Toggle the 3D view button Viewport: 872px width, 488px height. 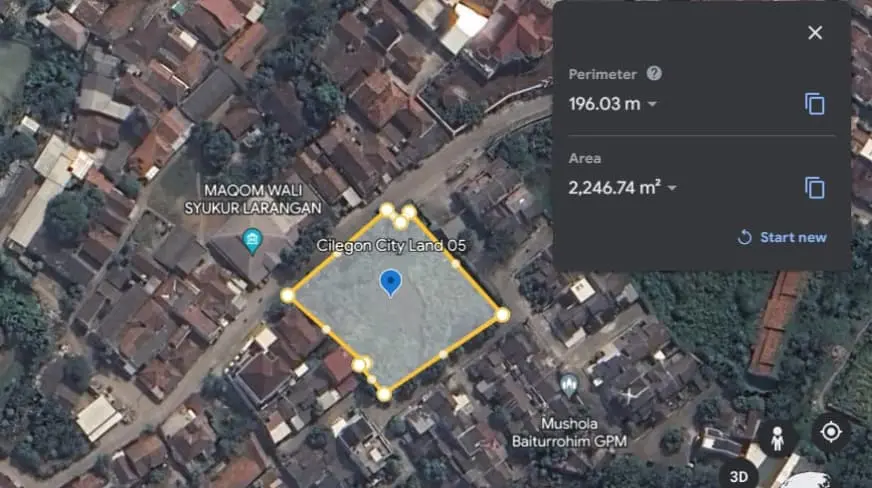coord(739,475)
